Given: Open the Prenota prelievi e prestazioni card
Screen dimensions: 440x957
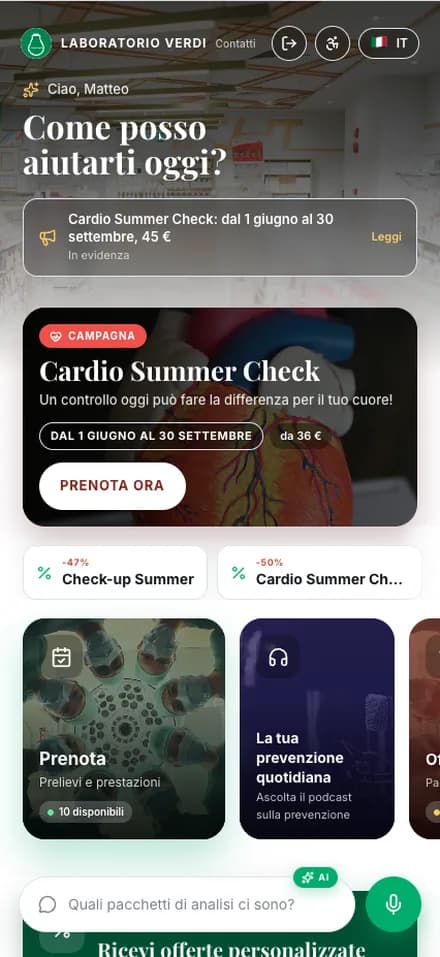Looking at the screenshot, I should coord(124,729).
